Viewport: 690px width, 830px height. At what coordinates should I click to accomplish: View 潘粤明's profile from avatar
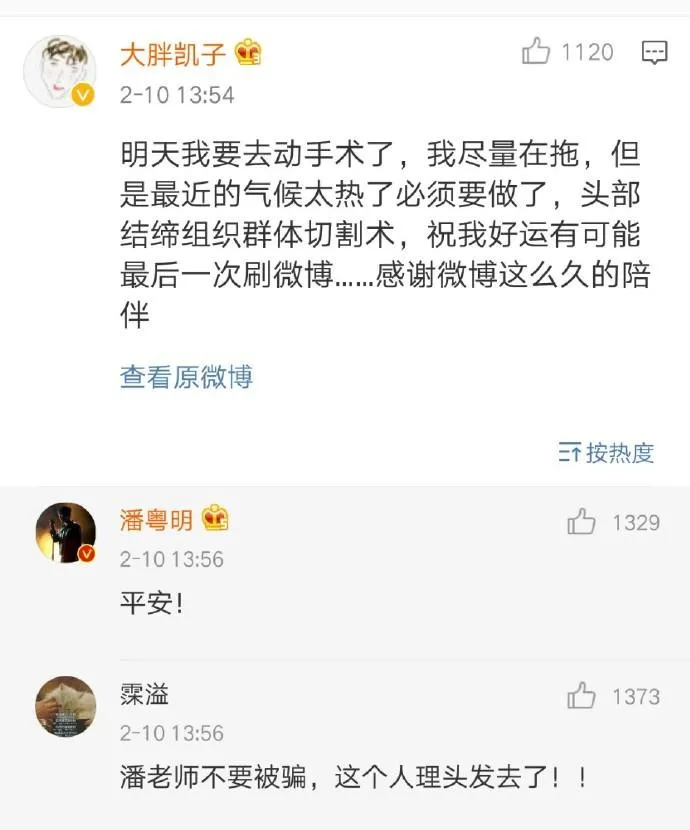(x=66, y=532)
